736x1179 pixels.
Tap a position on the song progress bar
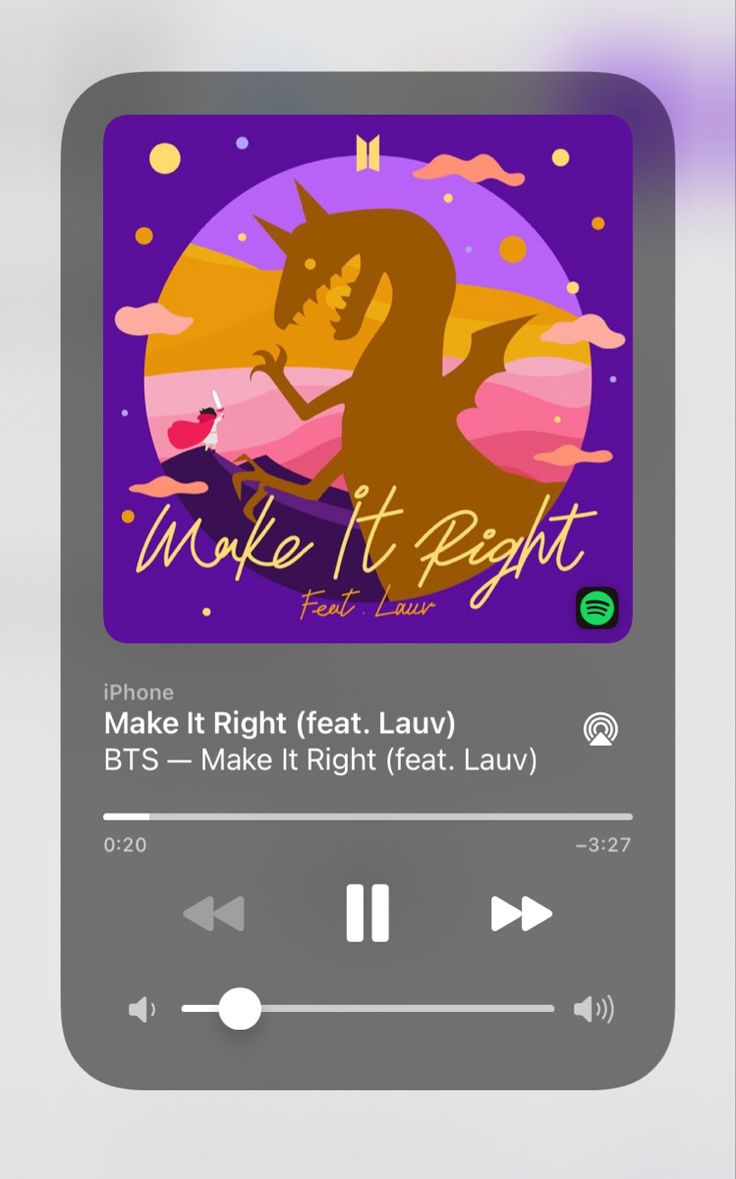(x=368, y=816)
